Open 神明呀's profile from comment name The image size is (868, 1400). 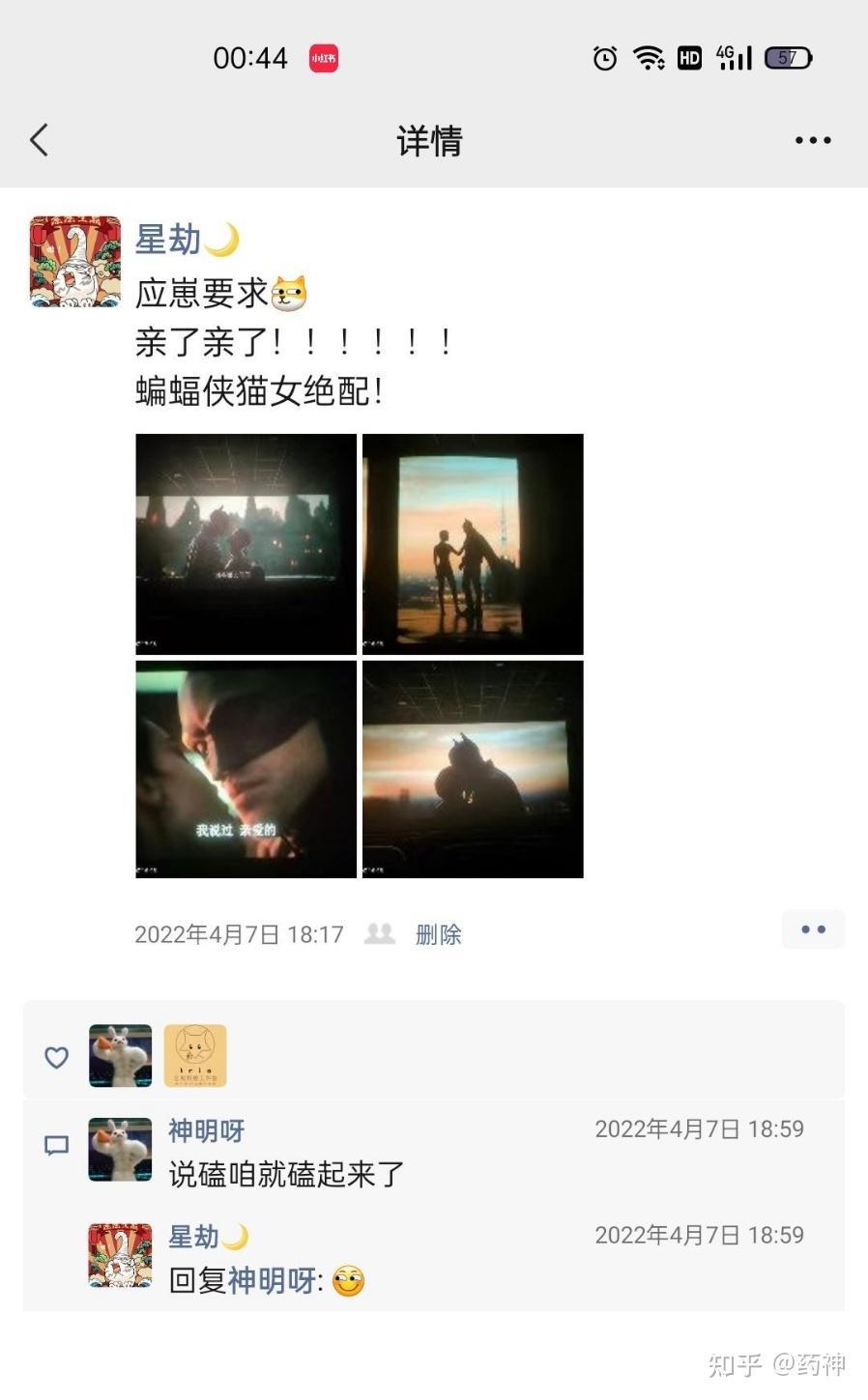click(206, 1130)
